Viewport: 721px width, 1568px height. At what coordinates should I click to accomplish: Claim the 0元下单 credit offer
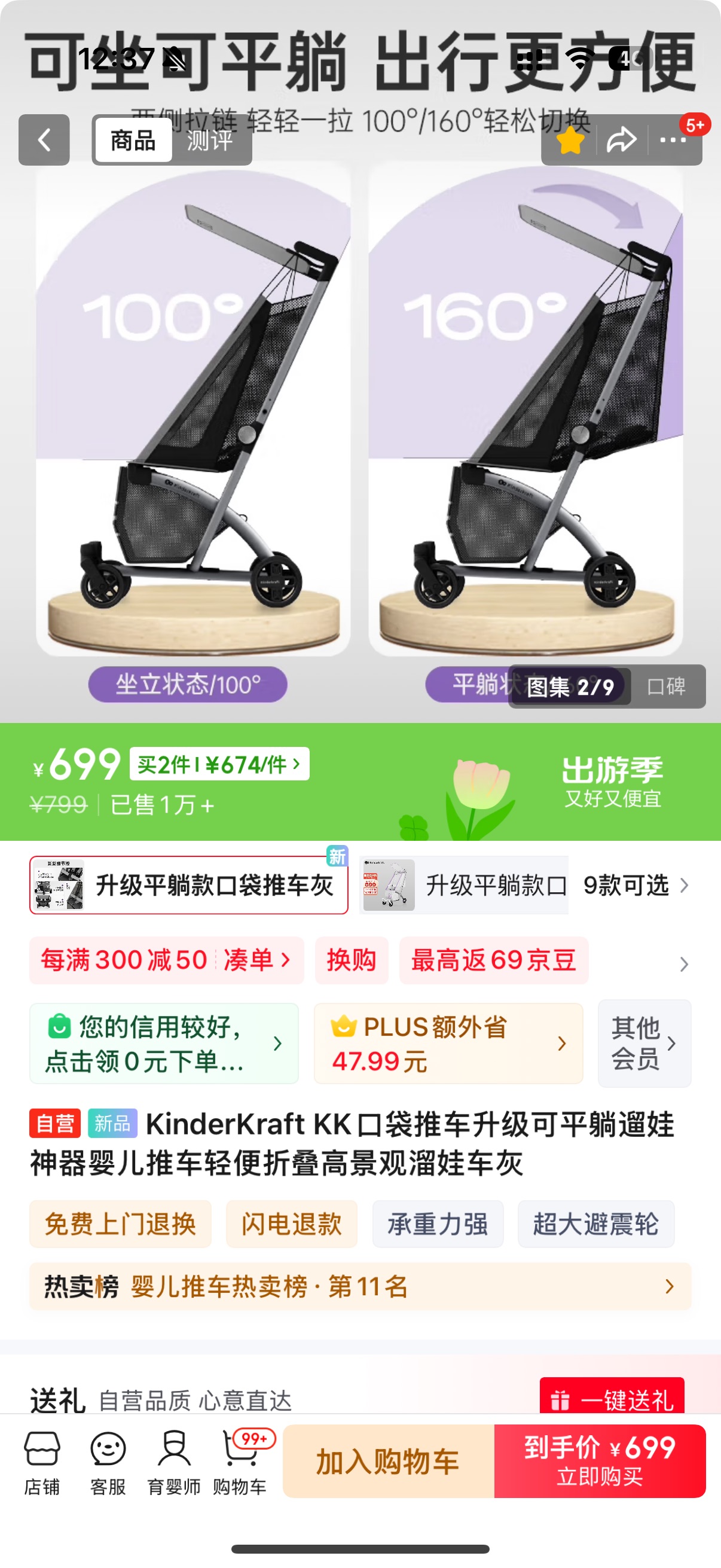pyautogui.click(x=163, y=1044)
